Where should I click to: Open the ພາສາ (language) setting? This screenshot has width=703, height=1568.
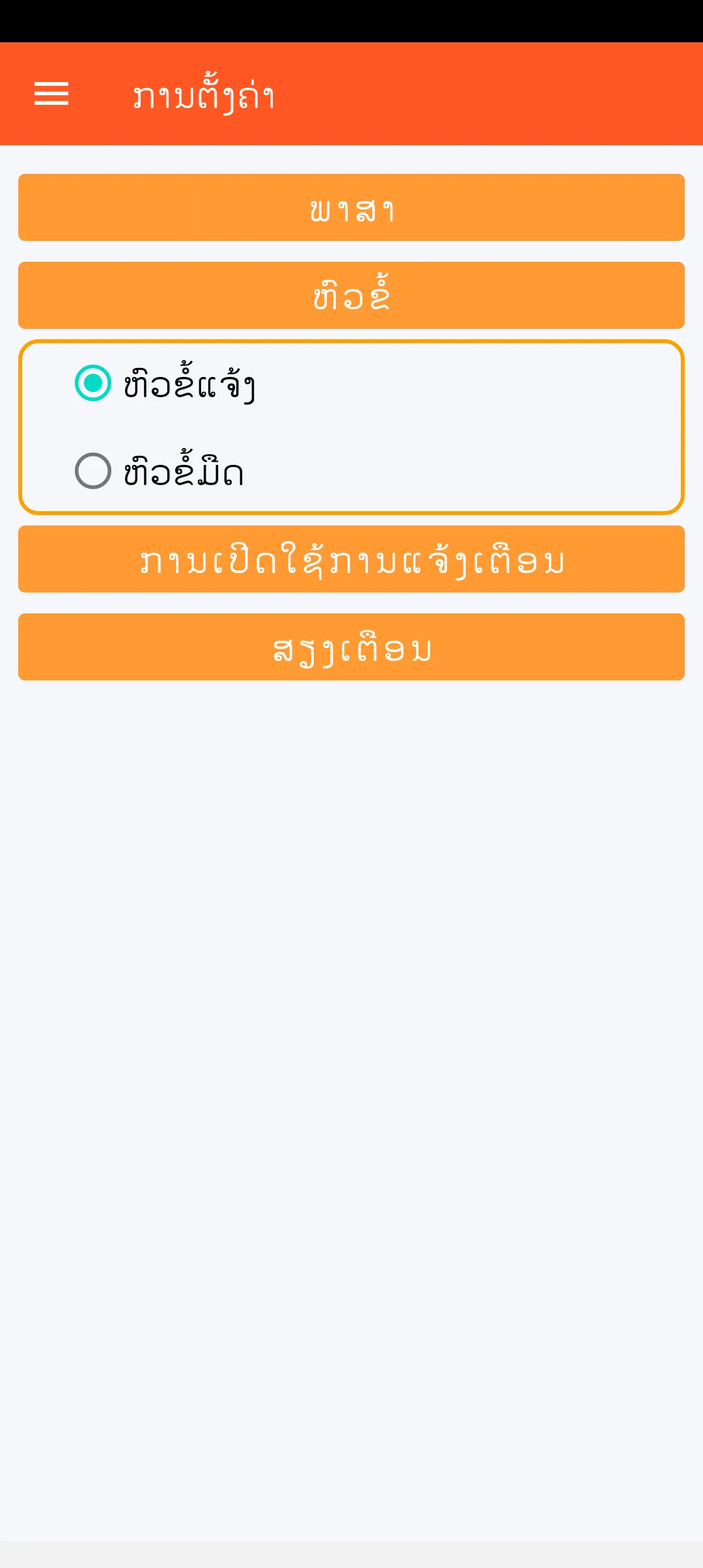point(351,208)
